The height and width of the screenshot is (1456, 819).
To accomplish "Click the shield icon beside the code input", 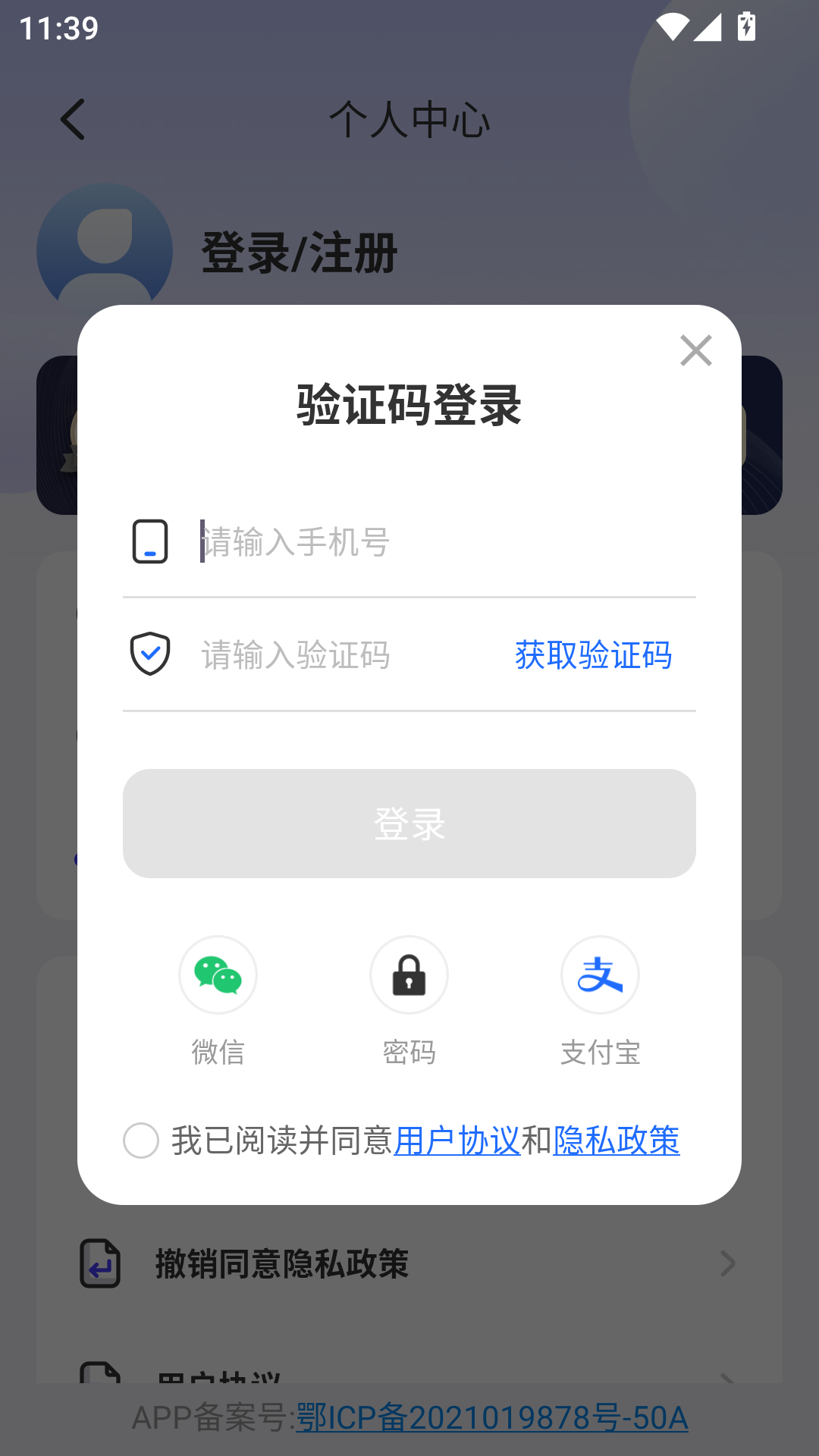I will (x=149, y=653).
